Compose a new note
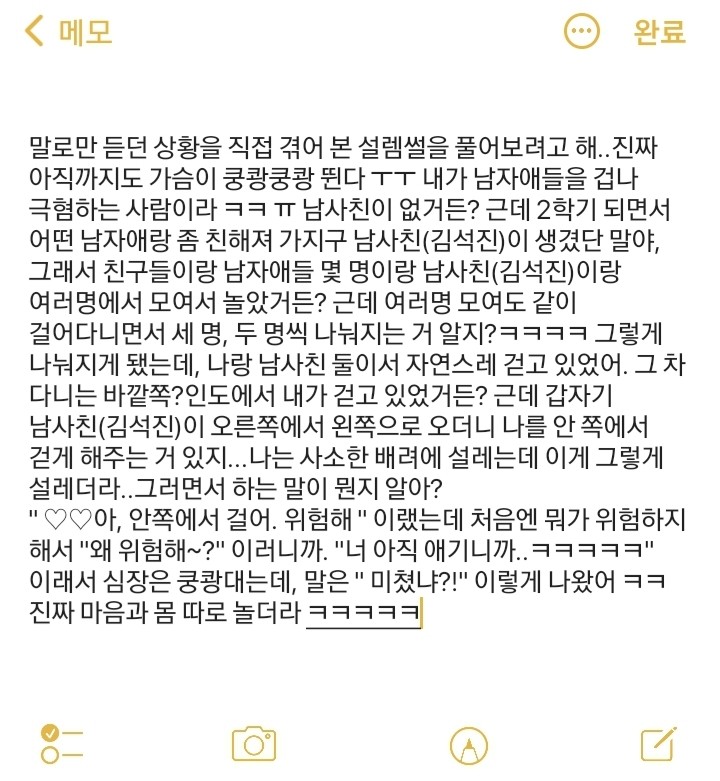The image size is (720, 781). [658, 743]
